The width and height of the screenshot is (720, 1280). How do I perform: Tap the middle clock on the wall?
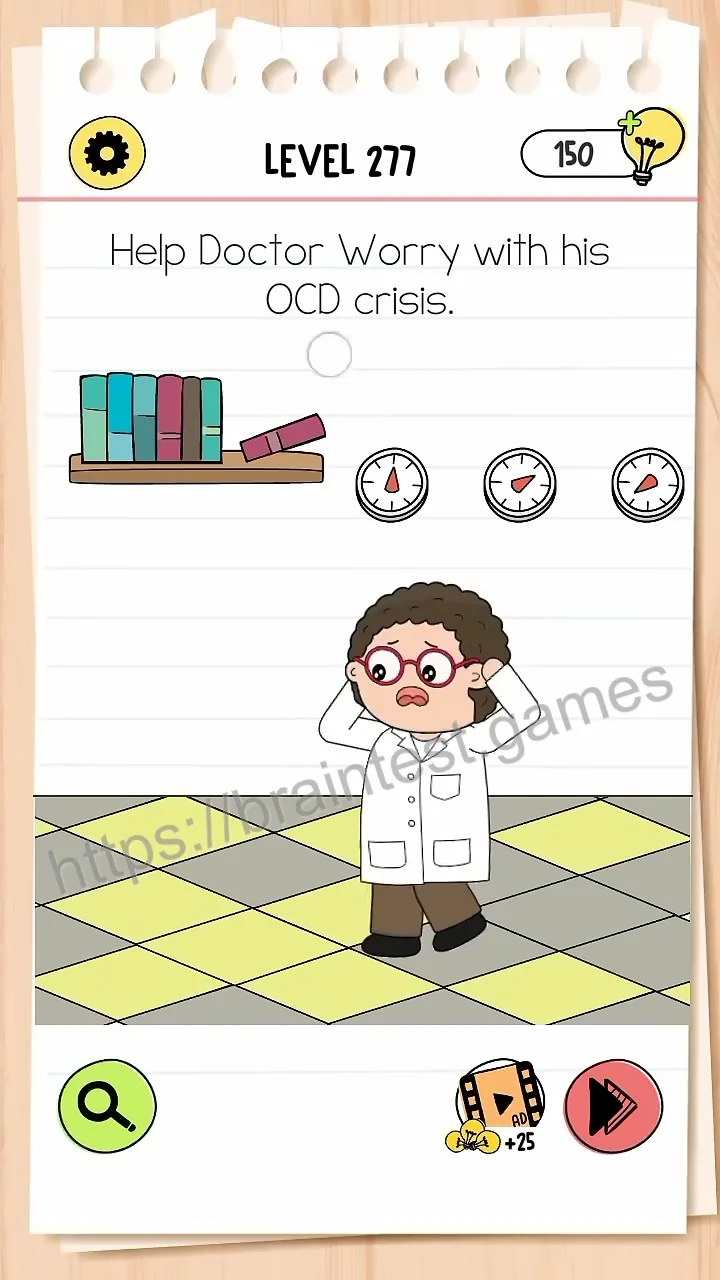click(x=520, y=485)
